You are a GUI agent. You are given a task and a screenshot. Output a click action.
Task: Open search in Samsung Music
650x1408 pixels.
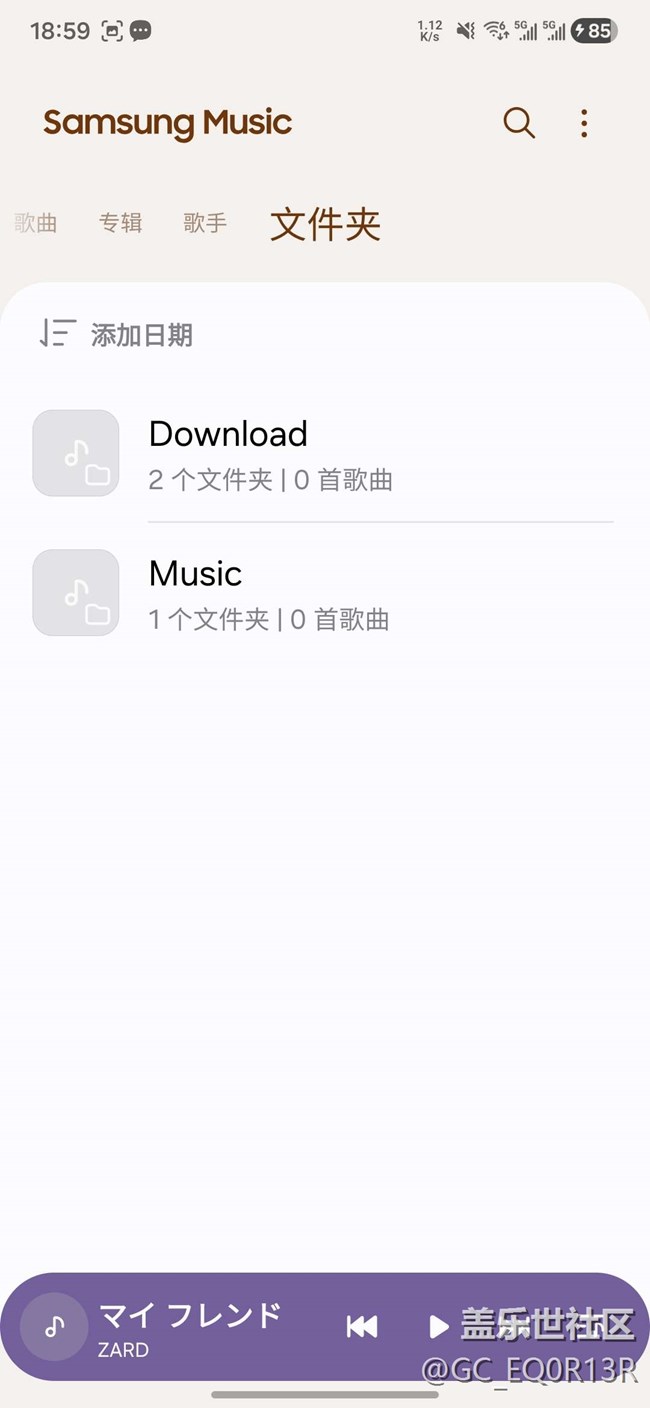(518, 123)
